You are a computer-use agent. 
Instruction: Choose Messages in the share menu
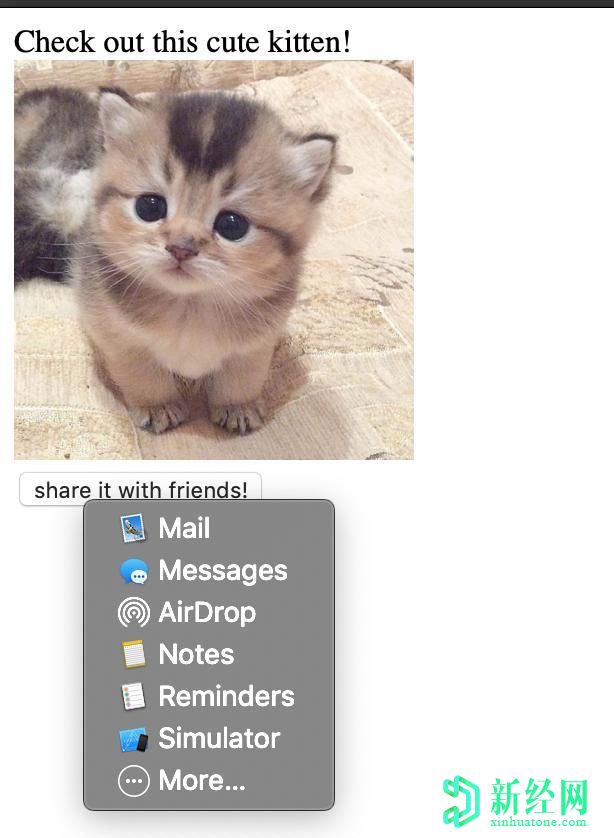[222, 570]
